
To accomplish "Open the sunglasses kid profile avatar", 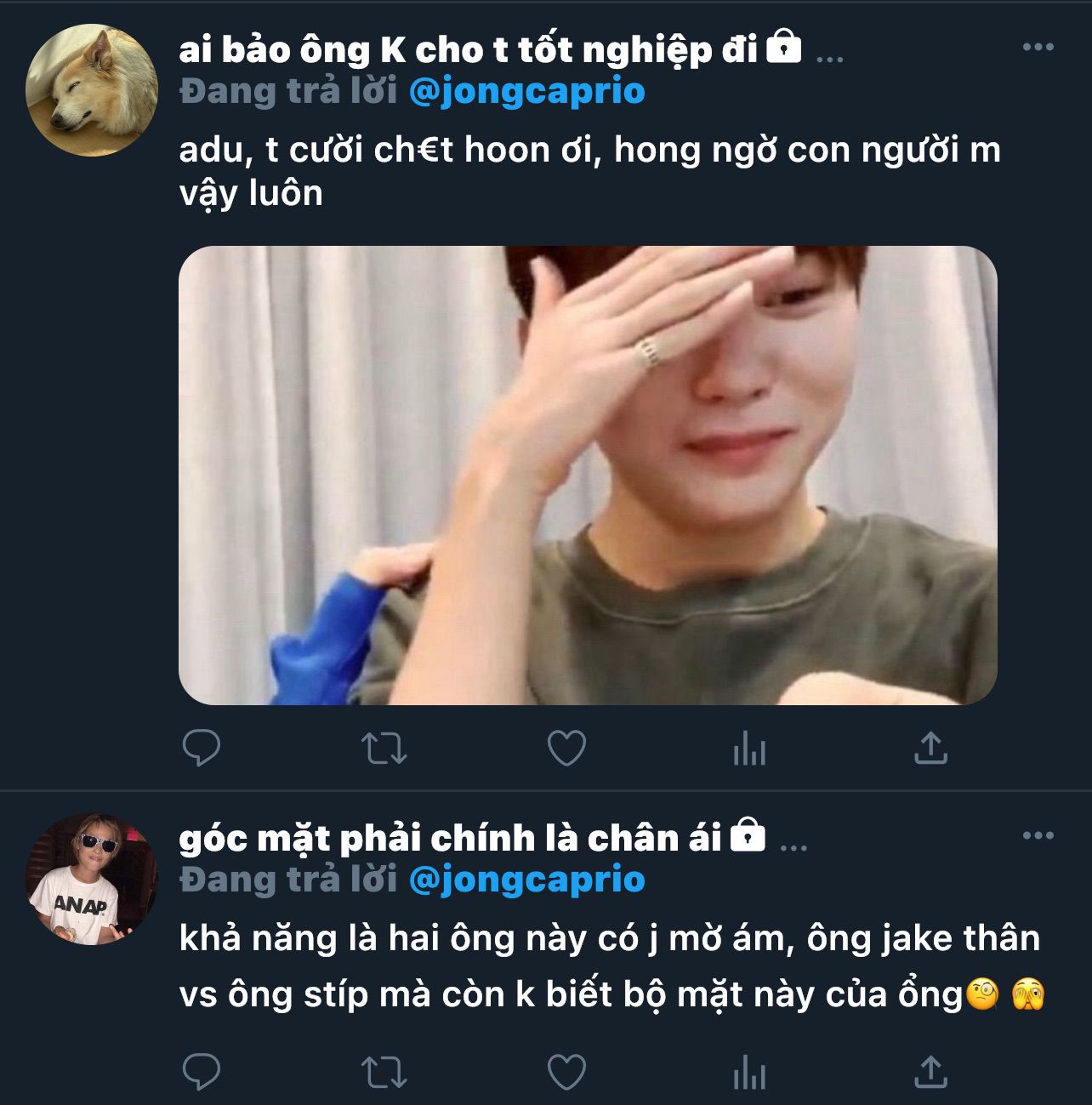I will click(92, 879).
